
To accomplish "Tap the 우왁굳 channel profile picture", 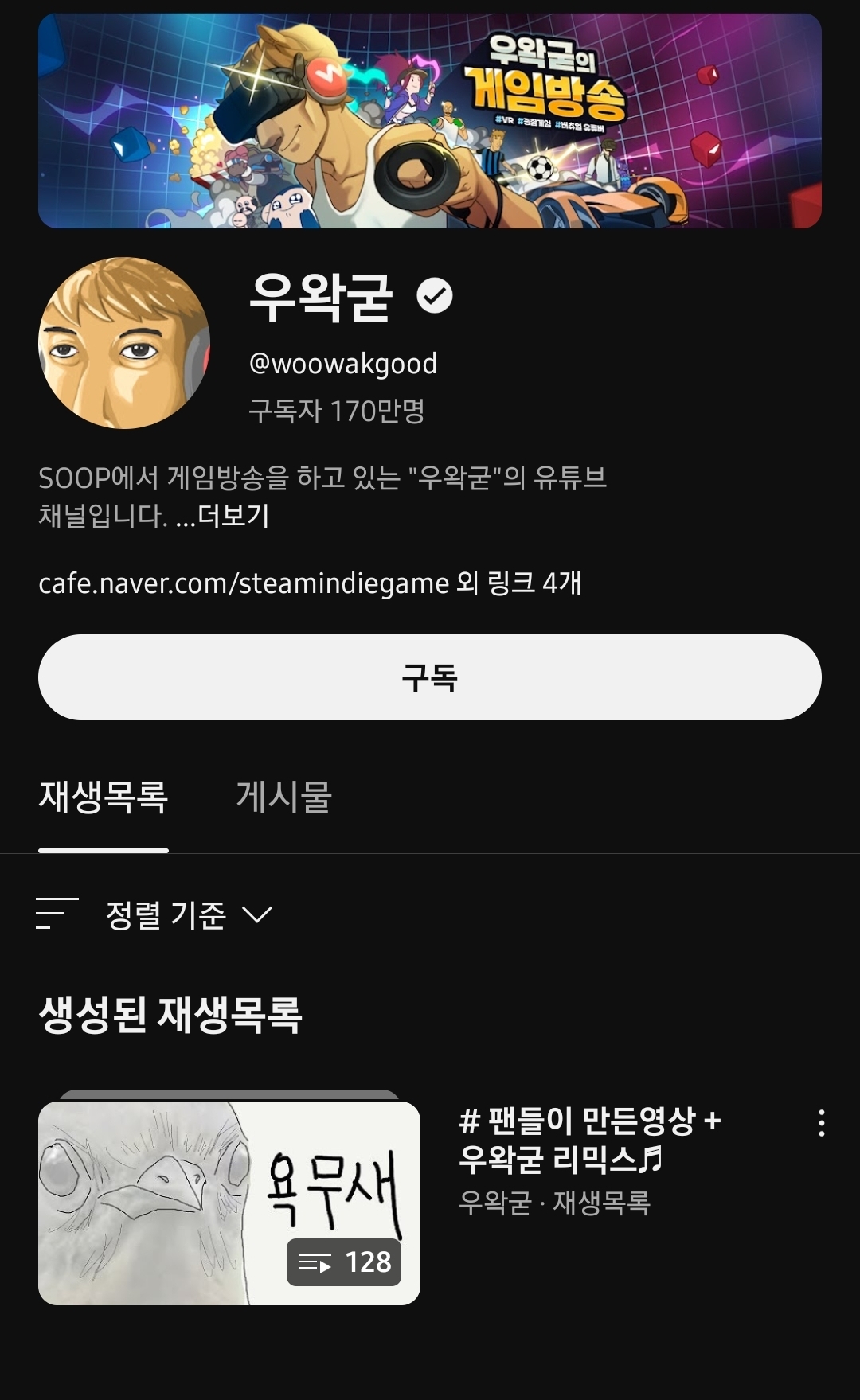I will 124,343.
